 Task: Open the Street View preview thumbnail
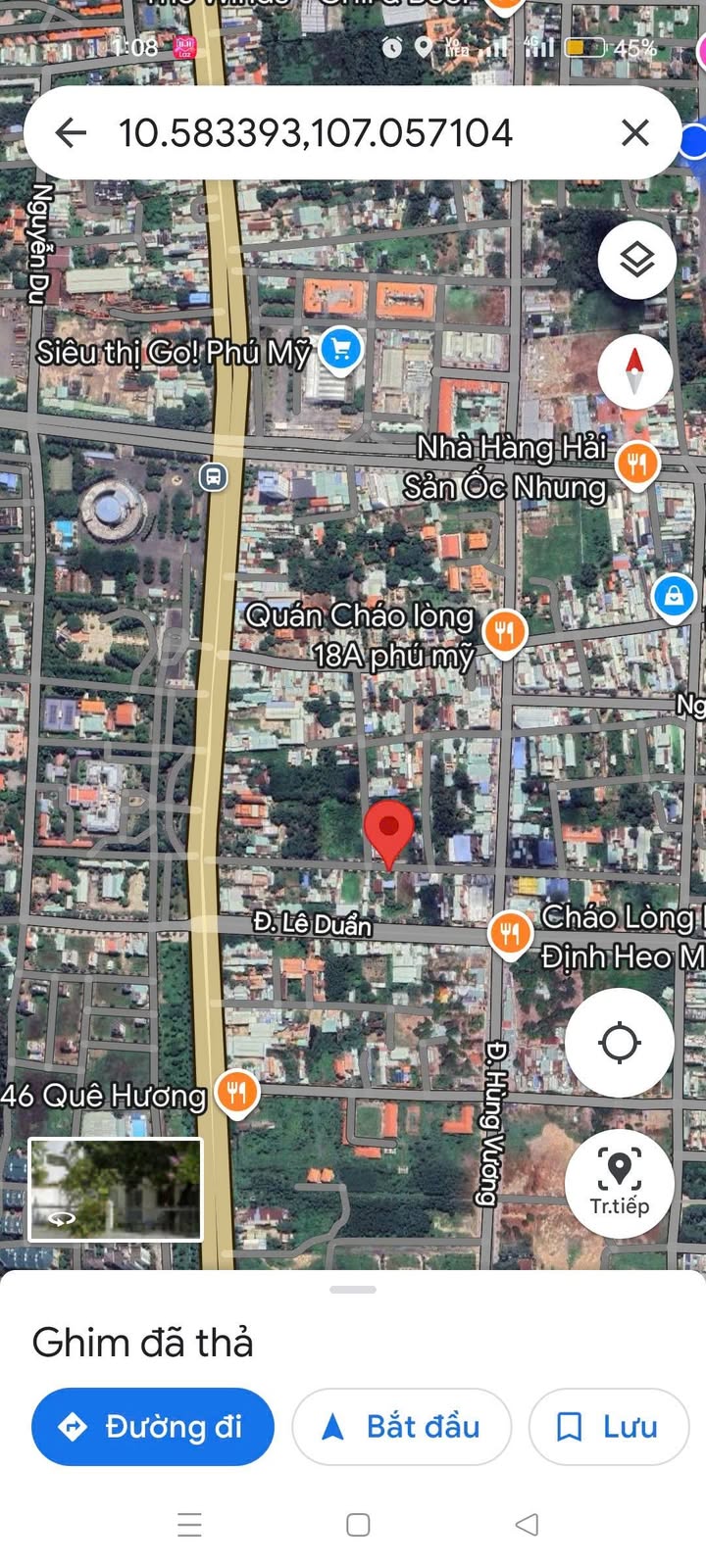pyautogui.click(x=116, y=1189)
